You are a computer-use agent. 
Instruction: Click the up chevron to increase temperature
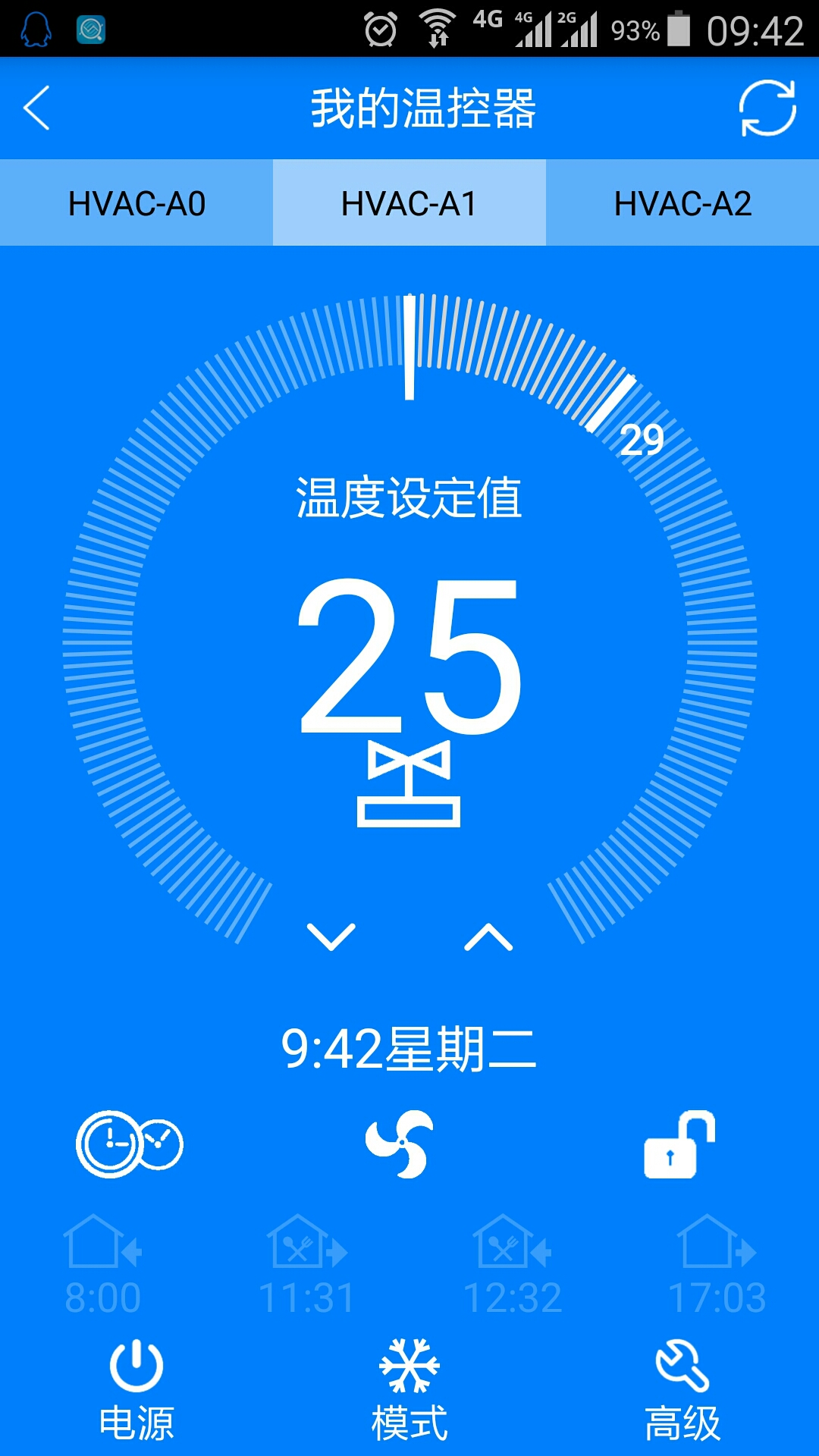[488, 937]
